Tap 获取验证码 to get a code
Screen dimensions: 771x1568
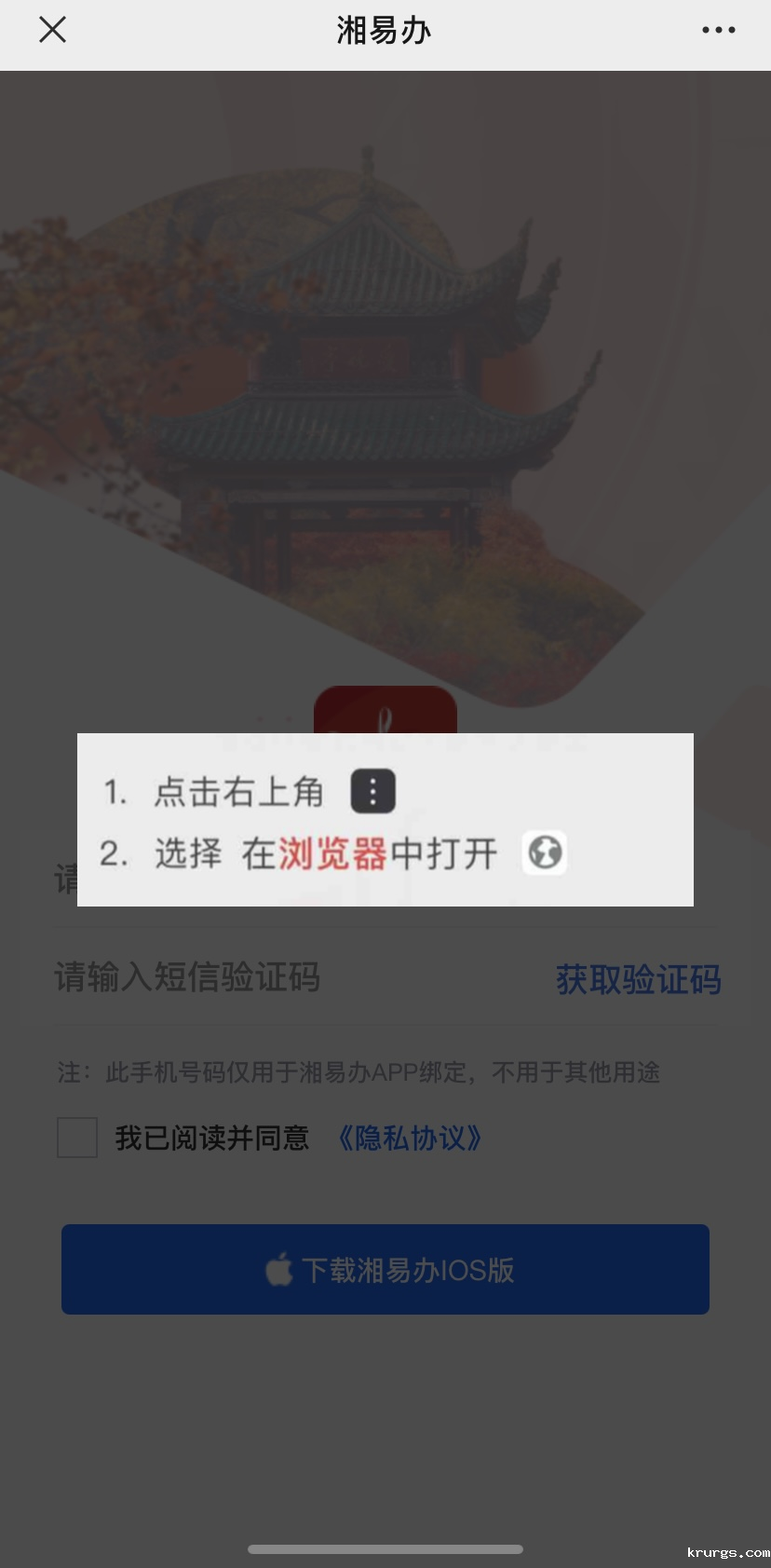(638, 979)
